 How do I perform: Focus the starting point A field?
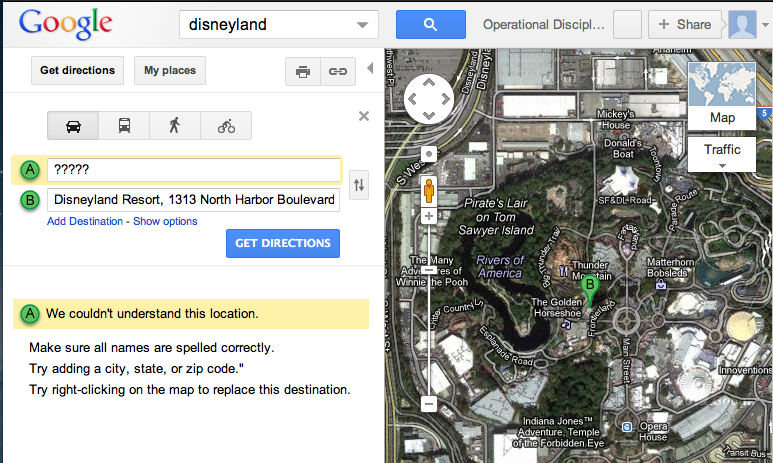pos(193,169)
